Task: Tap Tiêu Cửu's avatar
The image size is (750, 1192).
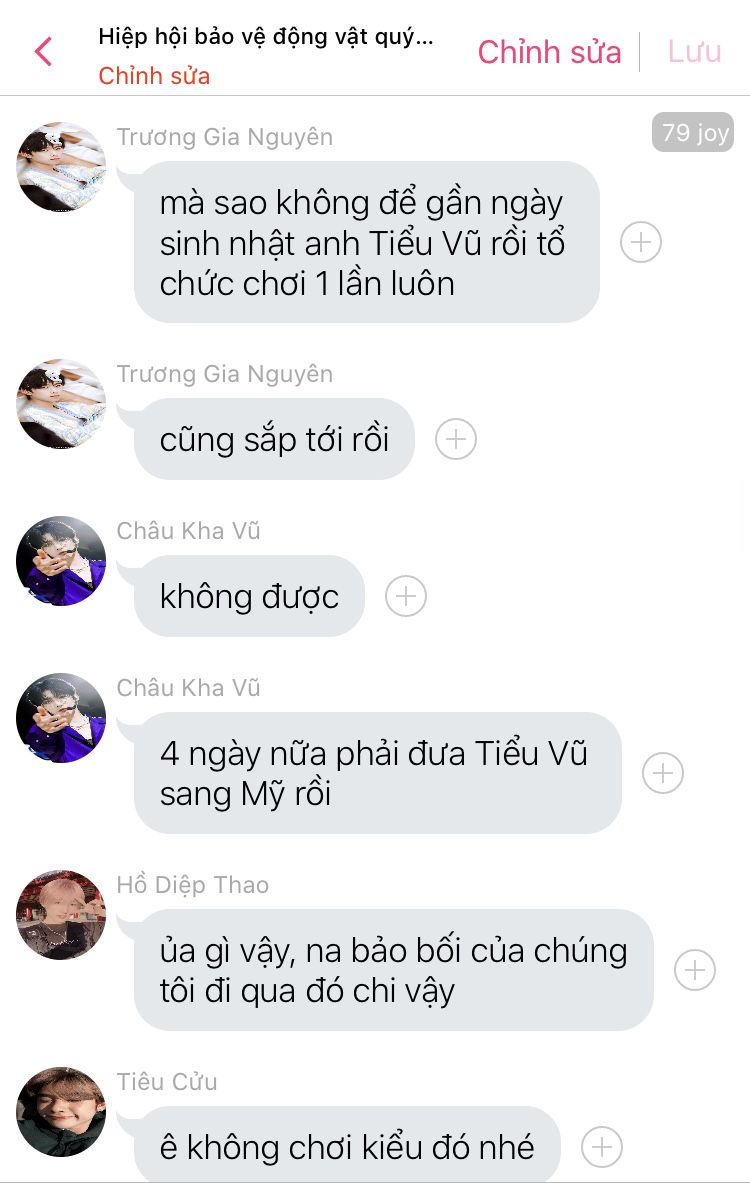Action: tap(61, 1111)
